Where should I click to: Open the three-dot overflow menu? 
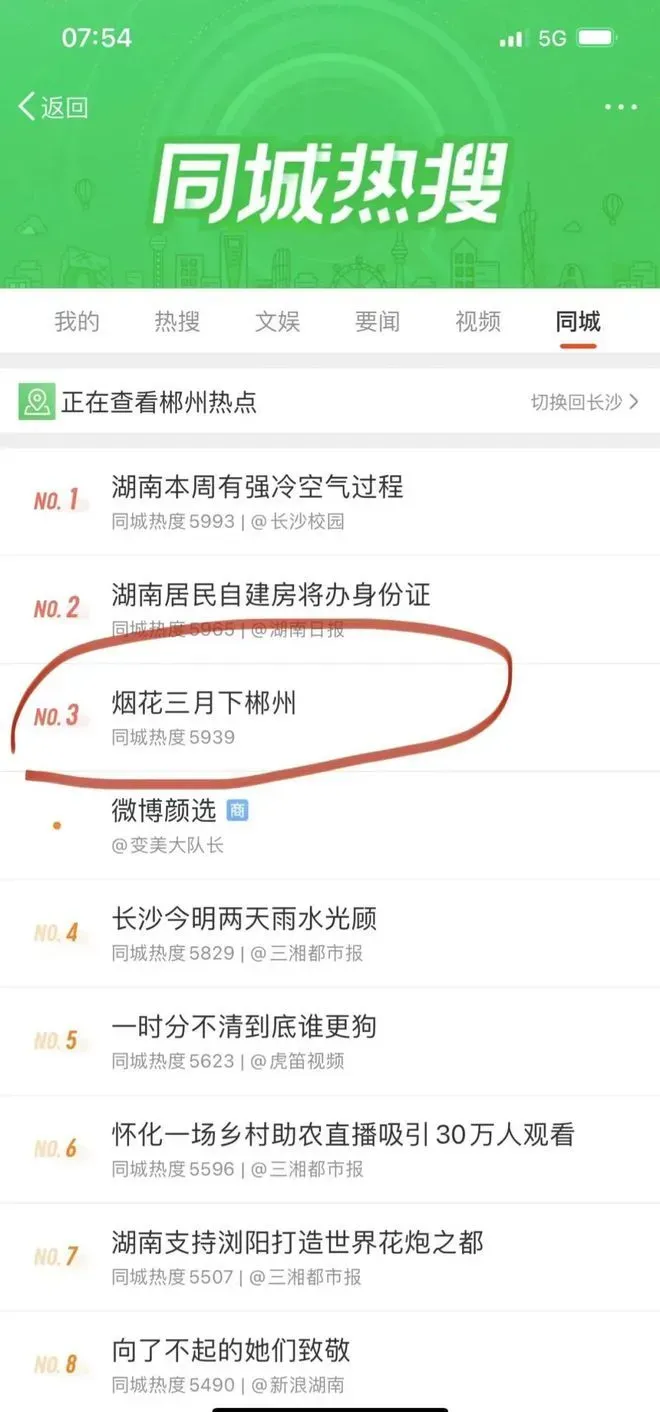pos(620,107)
